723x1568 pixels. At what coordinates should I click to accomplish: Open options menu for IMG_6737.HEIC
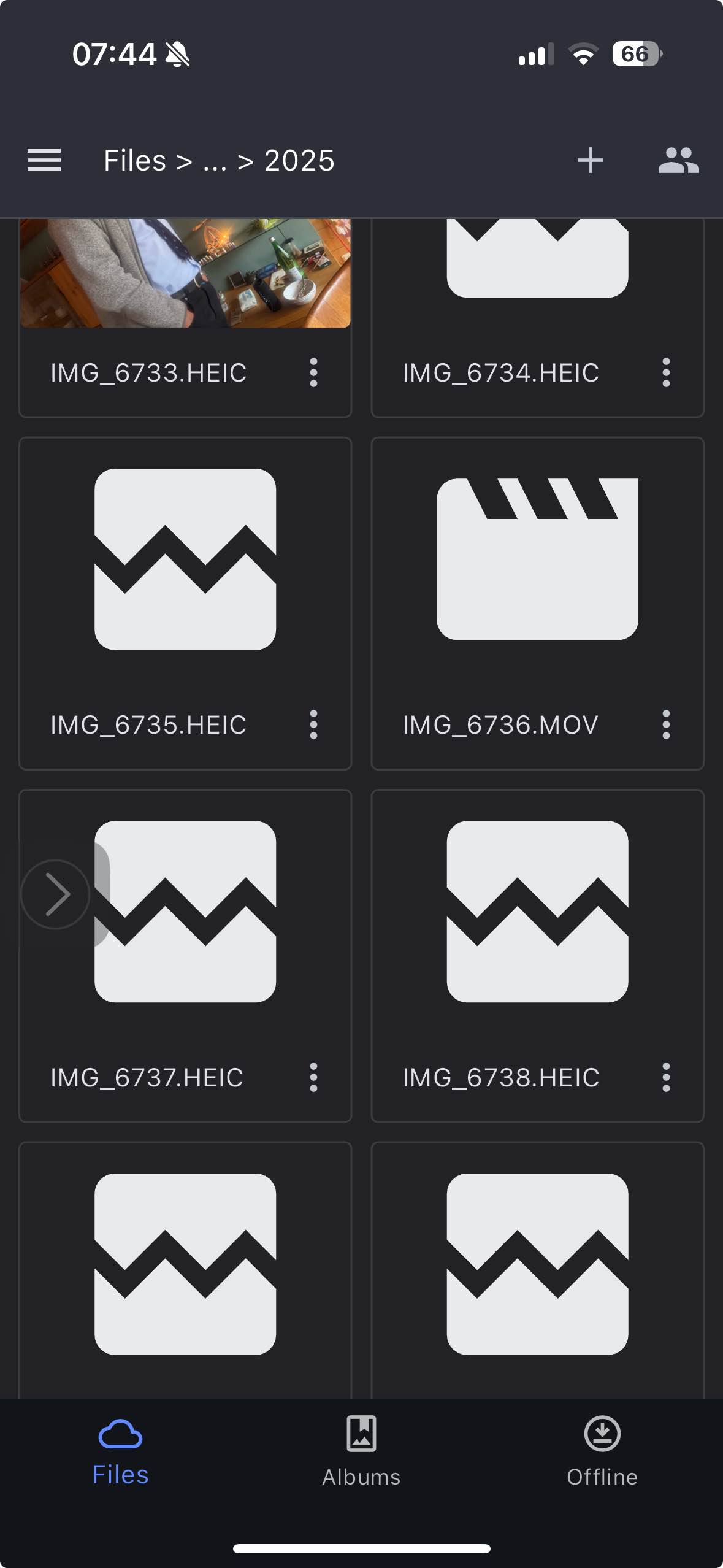pyautogui.click(x=313, y=1077)
